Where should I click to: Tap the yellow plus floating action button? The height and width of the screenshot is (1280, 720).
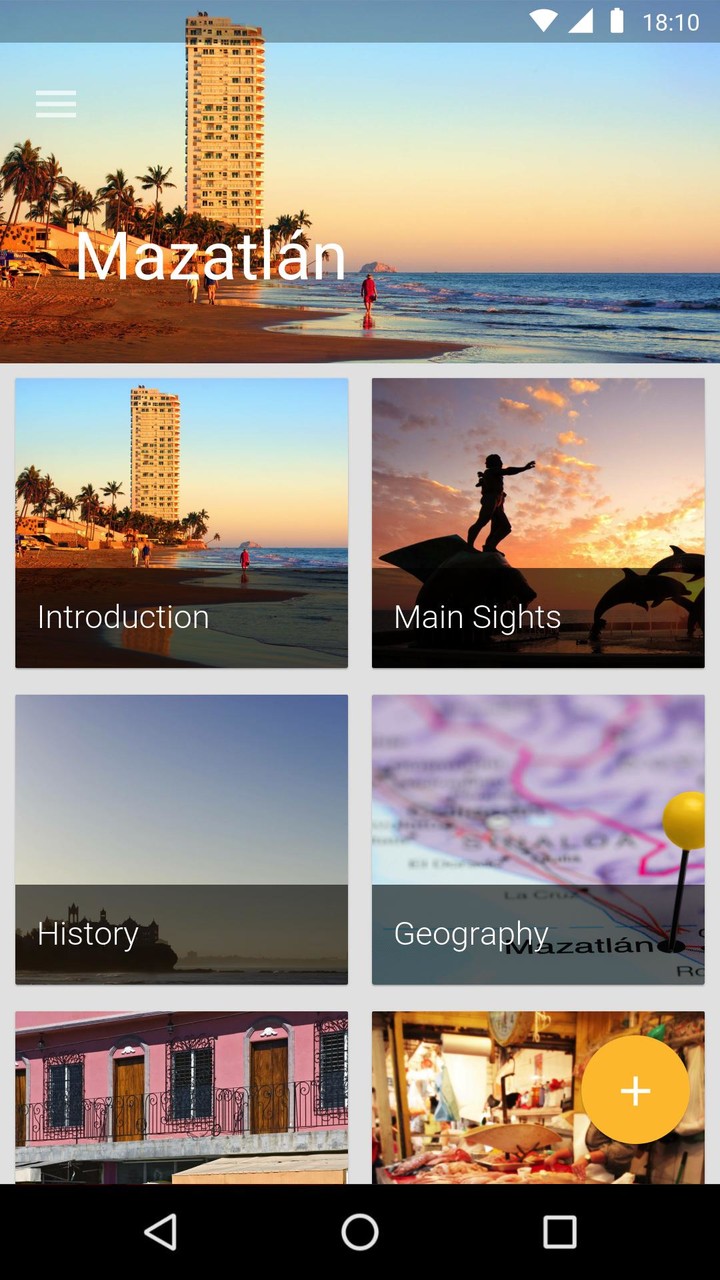[x=636, y=1090]
